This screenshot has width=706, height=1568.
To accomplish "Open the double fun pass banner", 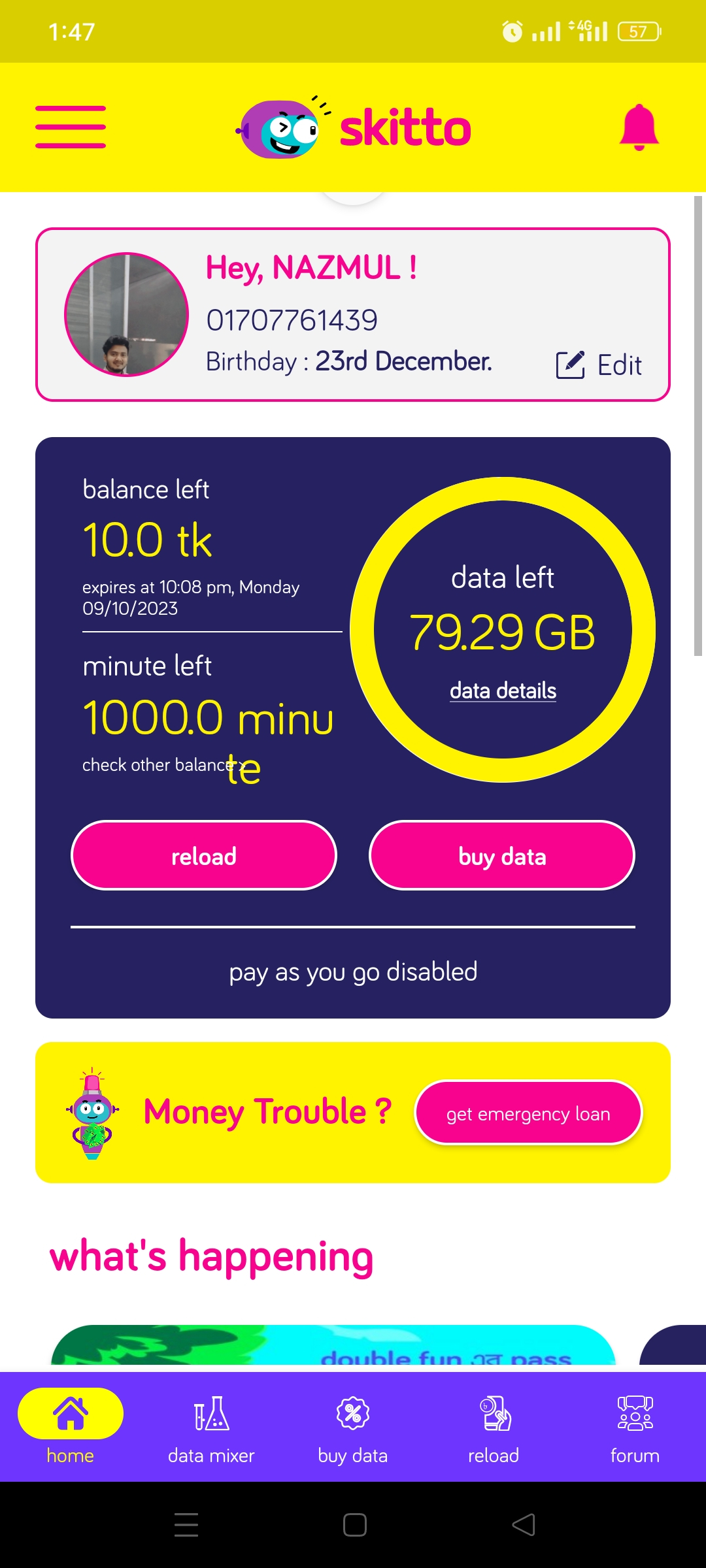I will (x=333, y=1346).
